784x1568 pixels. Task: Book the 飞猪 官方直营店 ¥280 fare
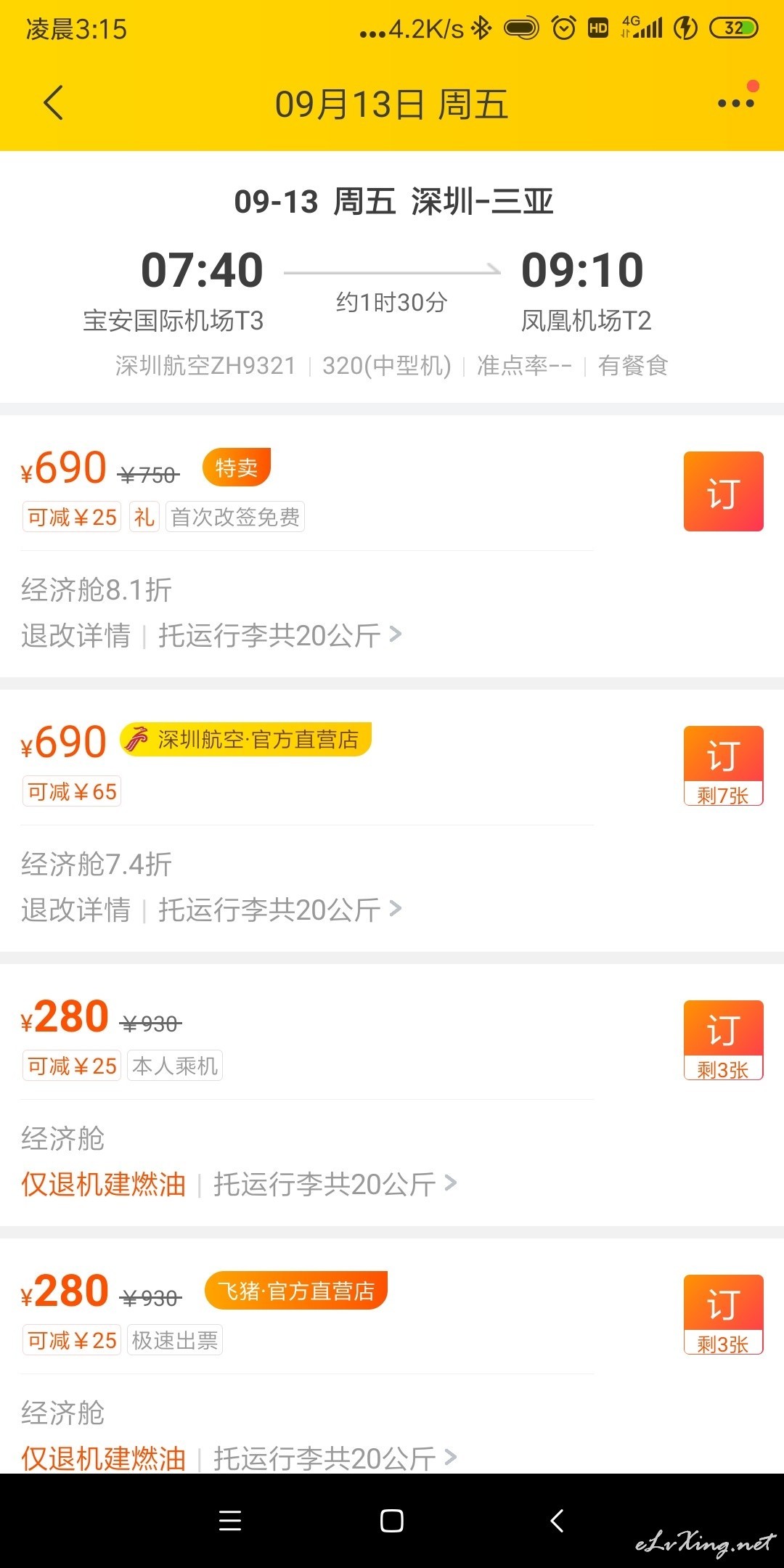723,1315
